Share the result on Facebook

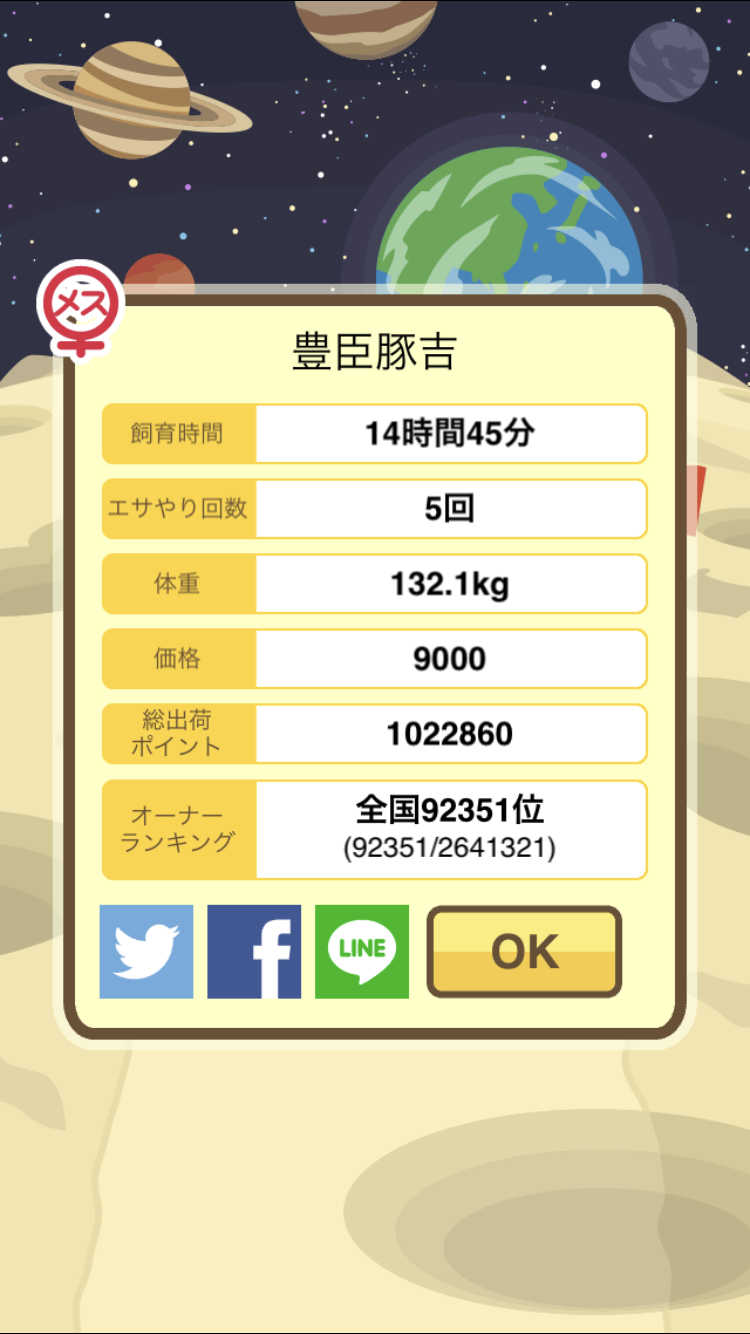[254, 952]
